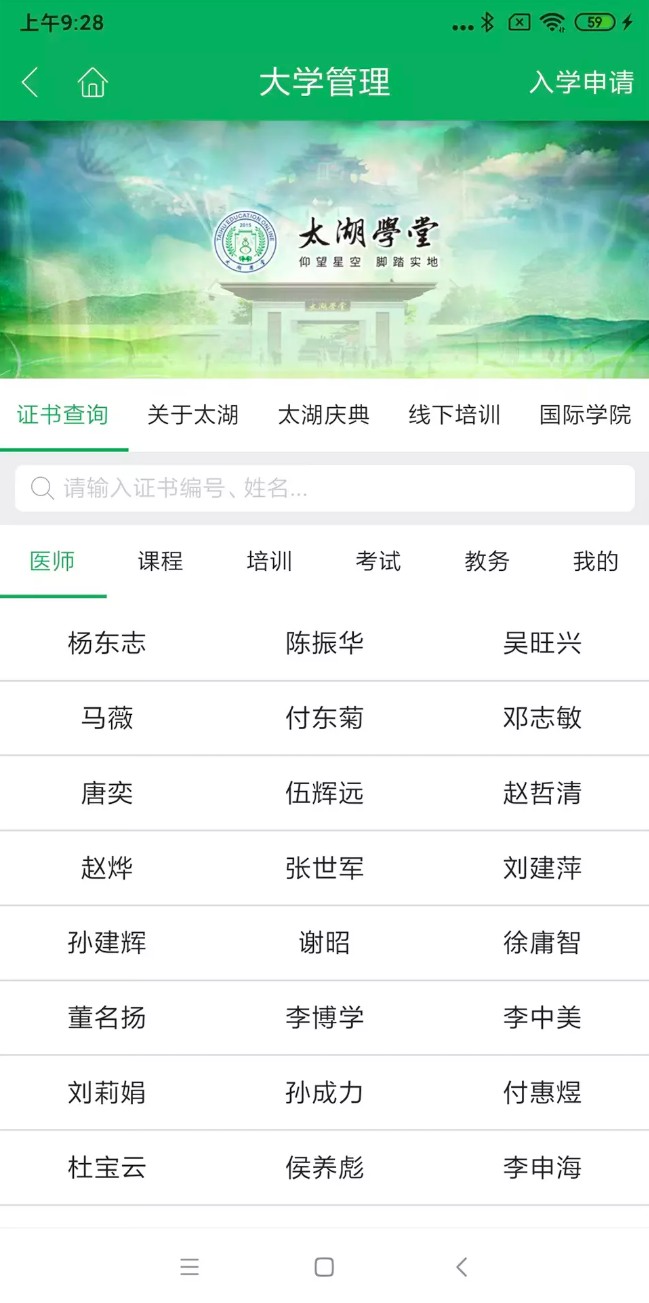The width and height of the screenshot is (649, 1303).
Task: Switch to the 课程 tab
Action: pyautogui.click(x=160, y=561)
